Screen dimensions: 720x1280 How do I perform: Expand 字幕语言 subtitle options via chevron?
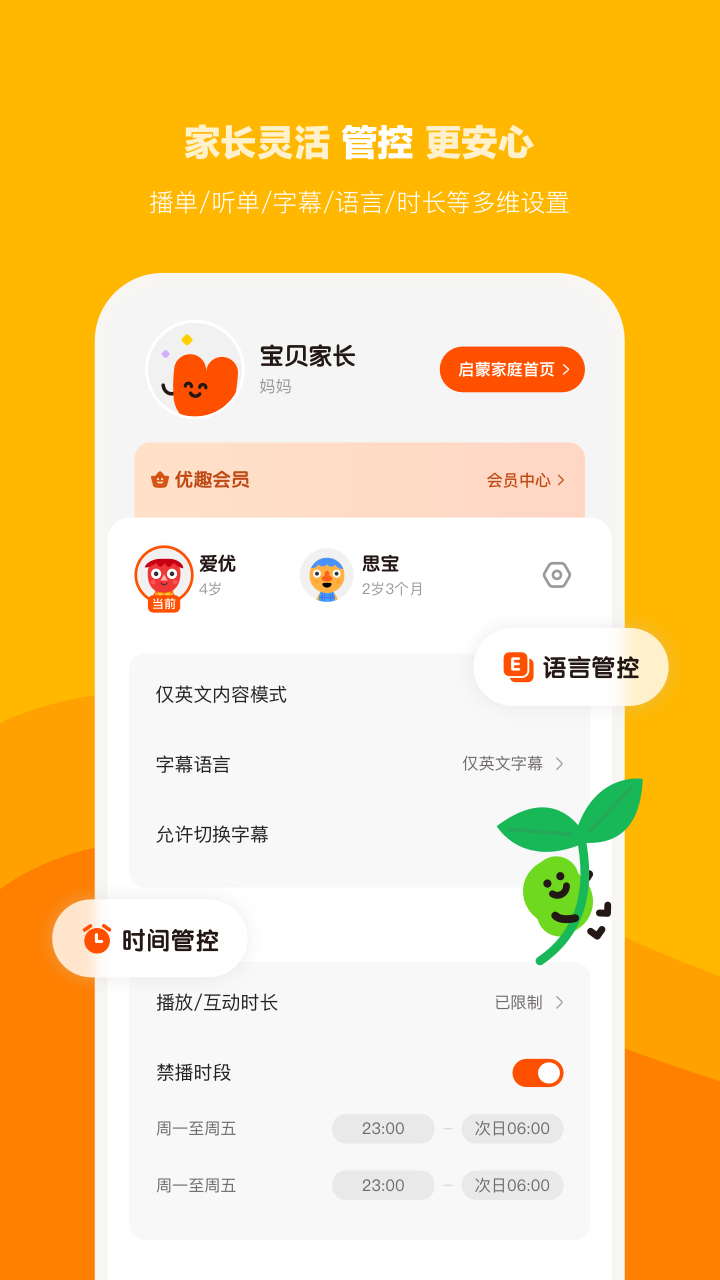click(x=565, y=764)
